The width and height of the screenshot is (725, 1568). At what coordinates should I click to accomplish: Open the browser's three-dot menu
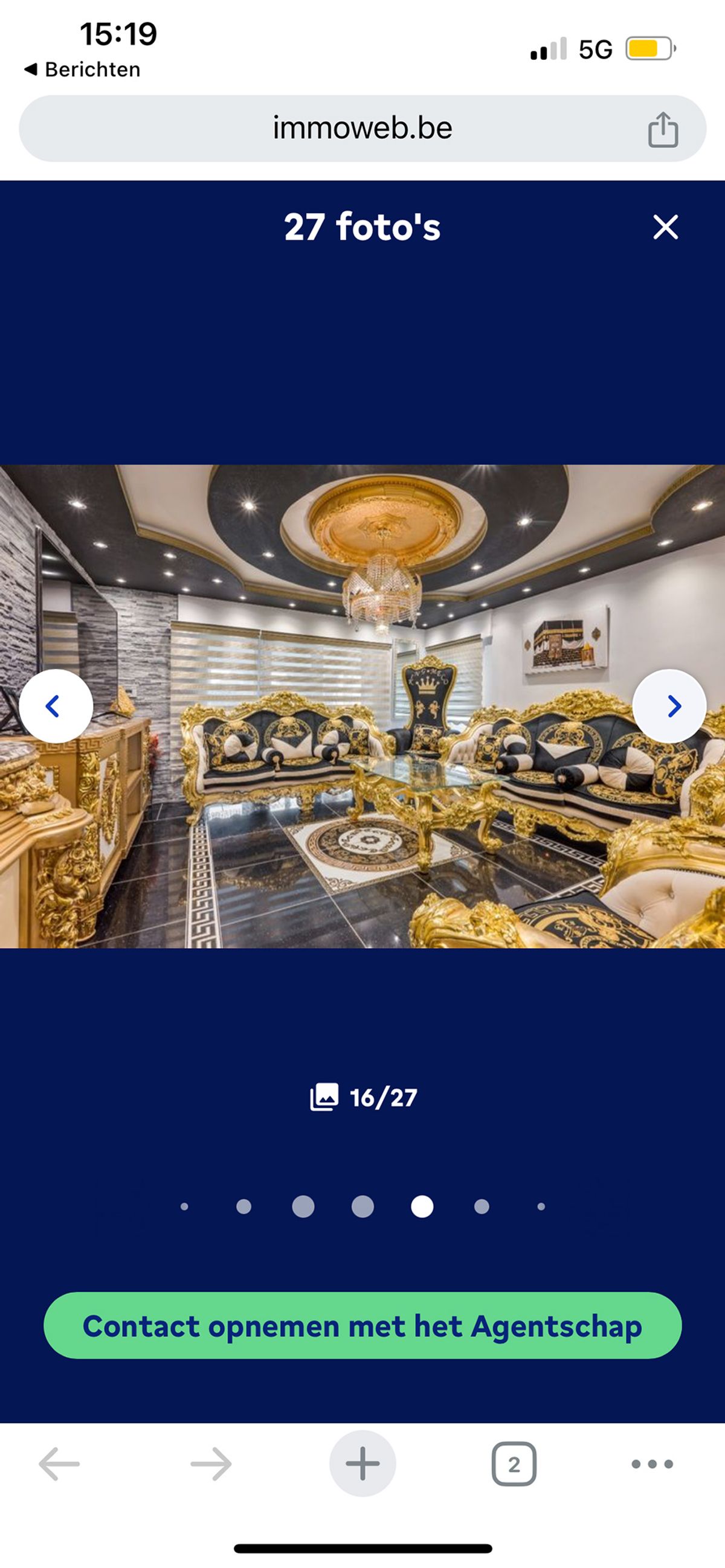(x=652, y=1464)
